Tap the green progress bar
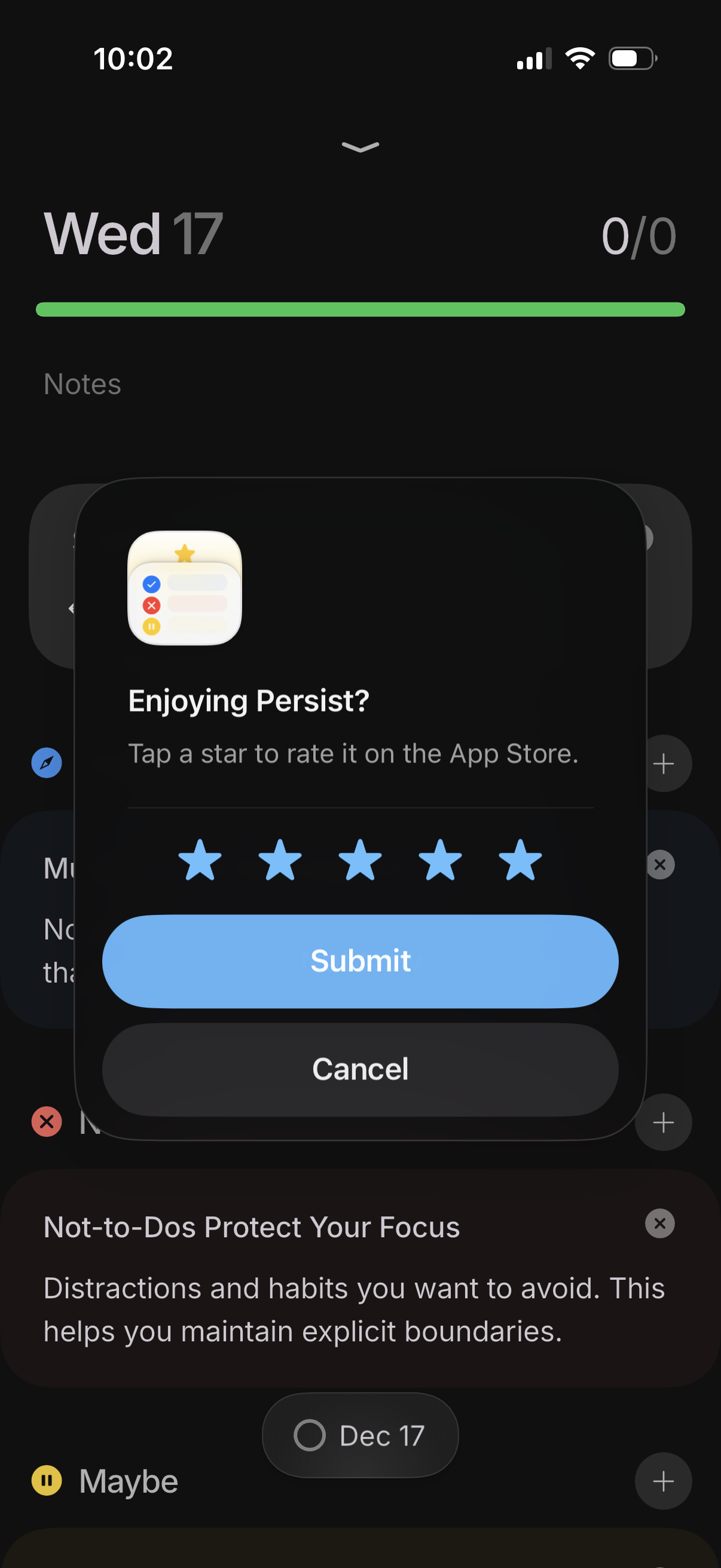This screenshot has width=721, height=1568. click(x=360, y=310)
